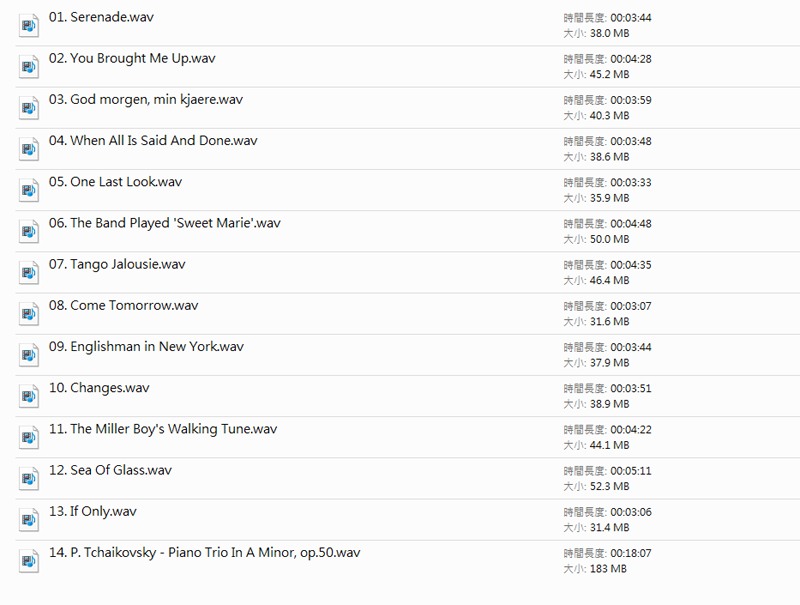Open Tchaikovsky Piano Trio In A Minor file

[204, 552]
